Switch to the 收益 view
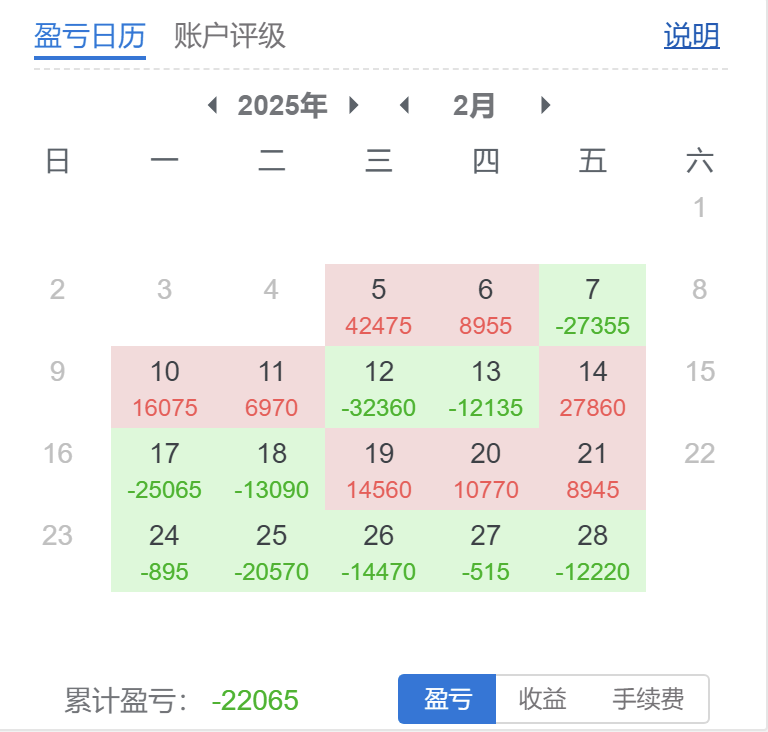The height and width of the screenshot is (732, 768). 543,699
